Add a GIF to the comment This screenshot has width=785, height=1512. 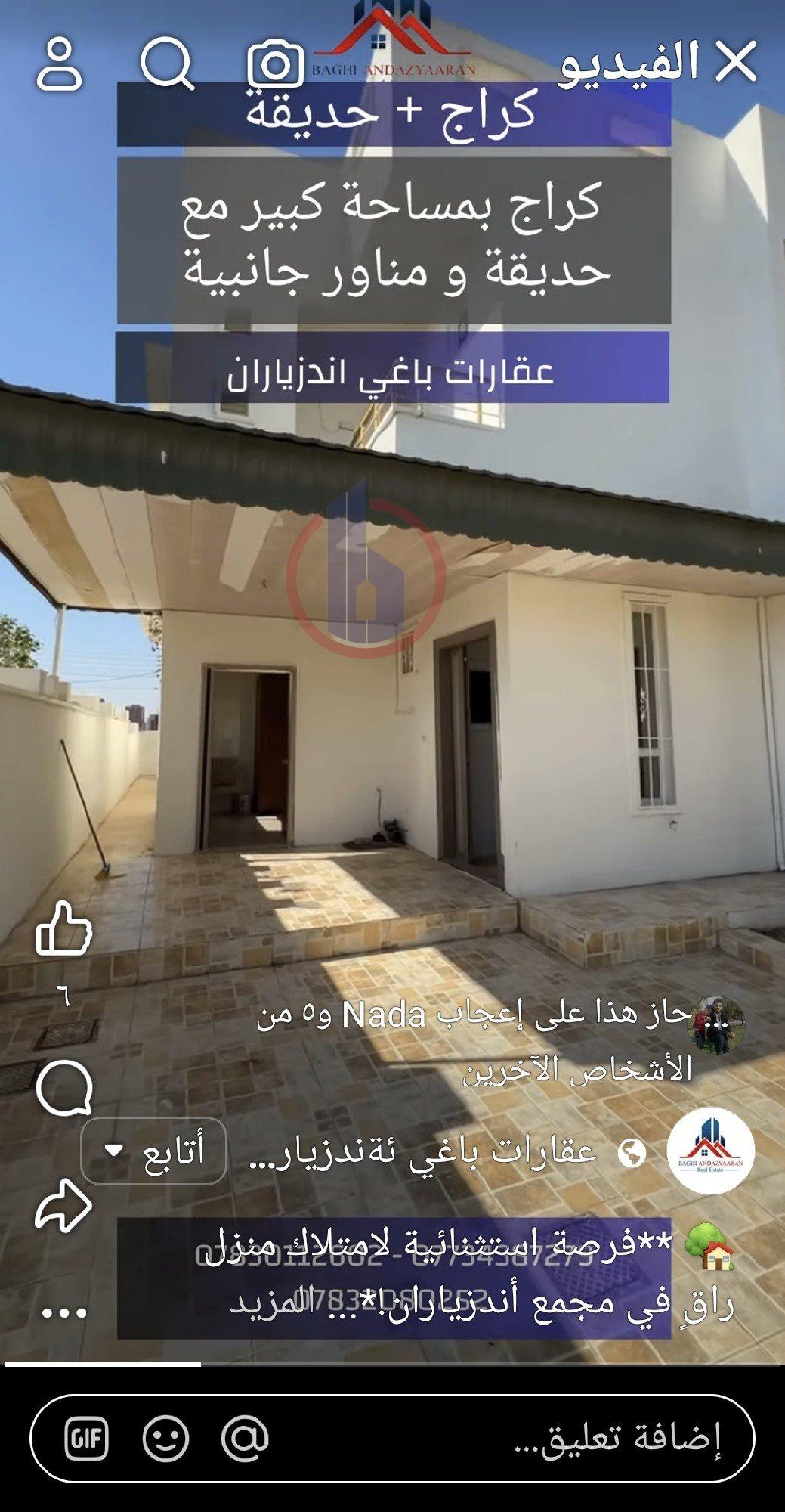pyautogui.click(x=87, y=1438)
